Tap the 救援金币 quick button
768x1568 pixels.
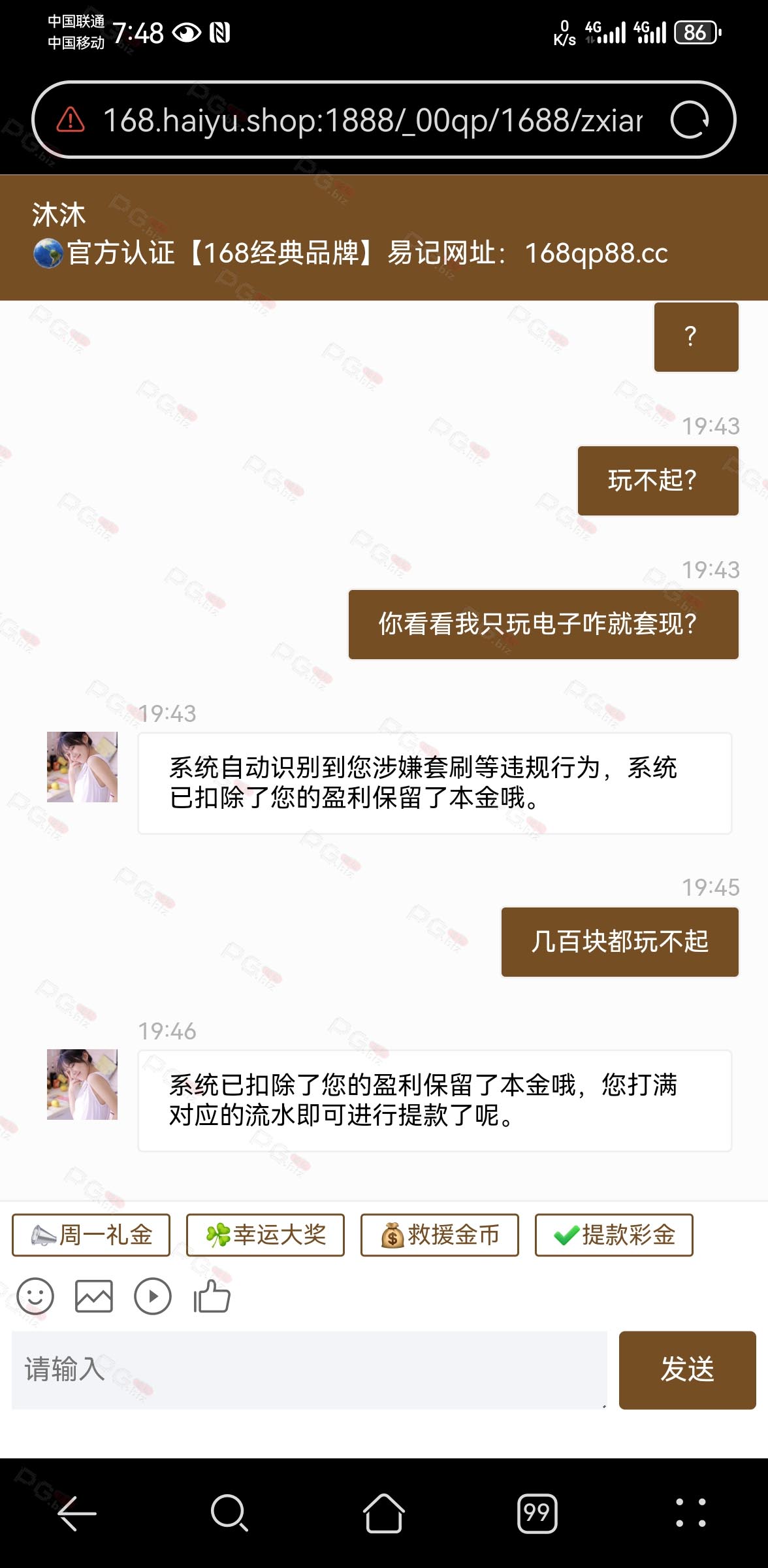click(440, 1235)
